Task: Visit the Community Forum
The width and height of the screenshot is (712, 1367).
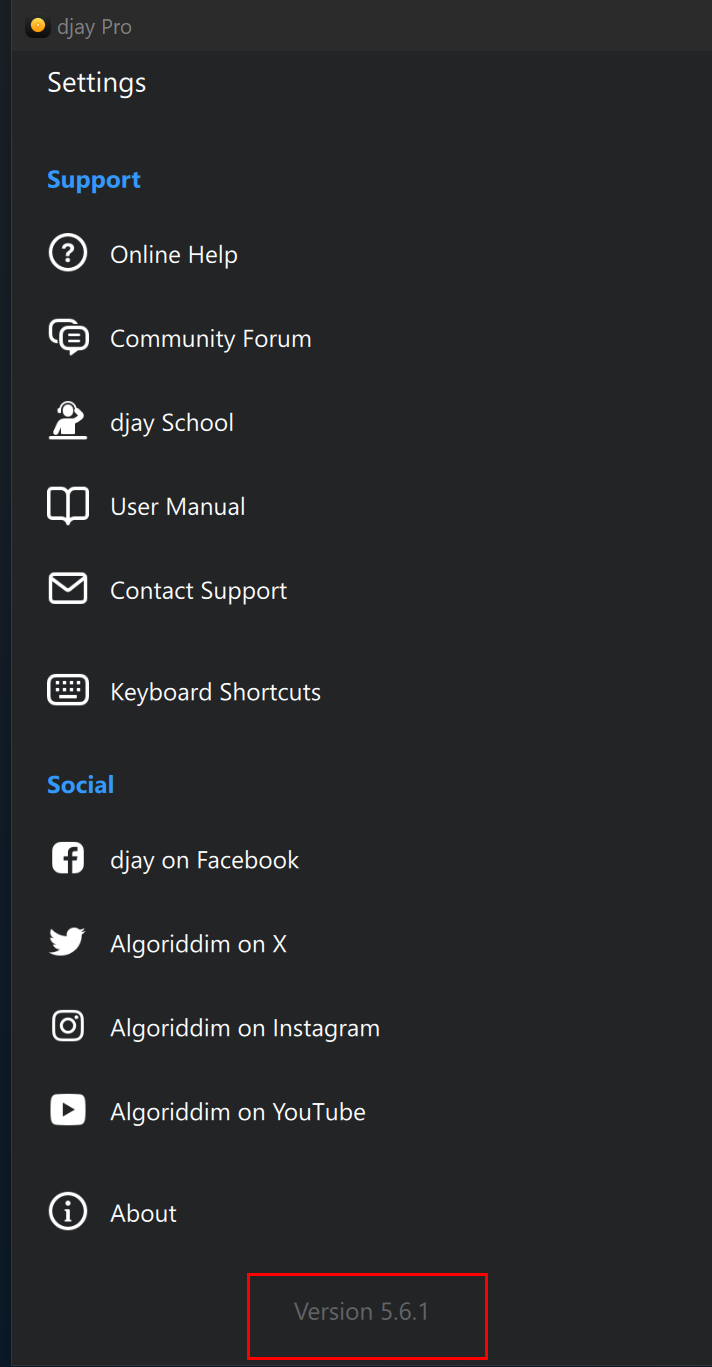Action: [x=210, y=339]
